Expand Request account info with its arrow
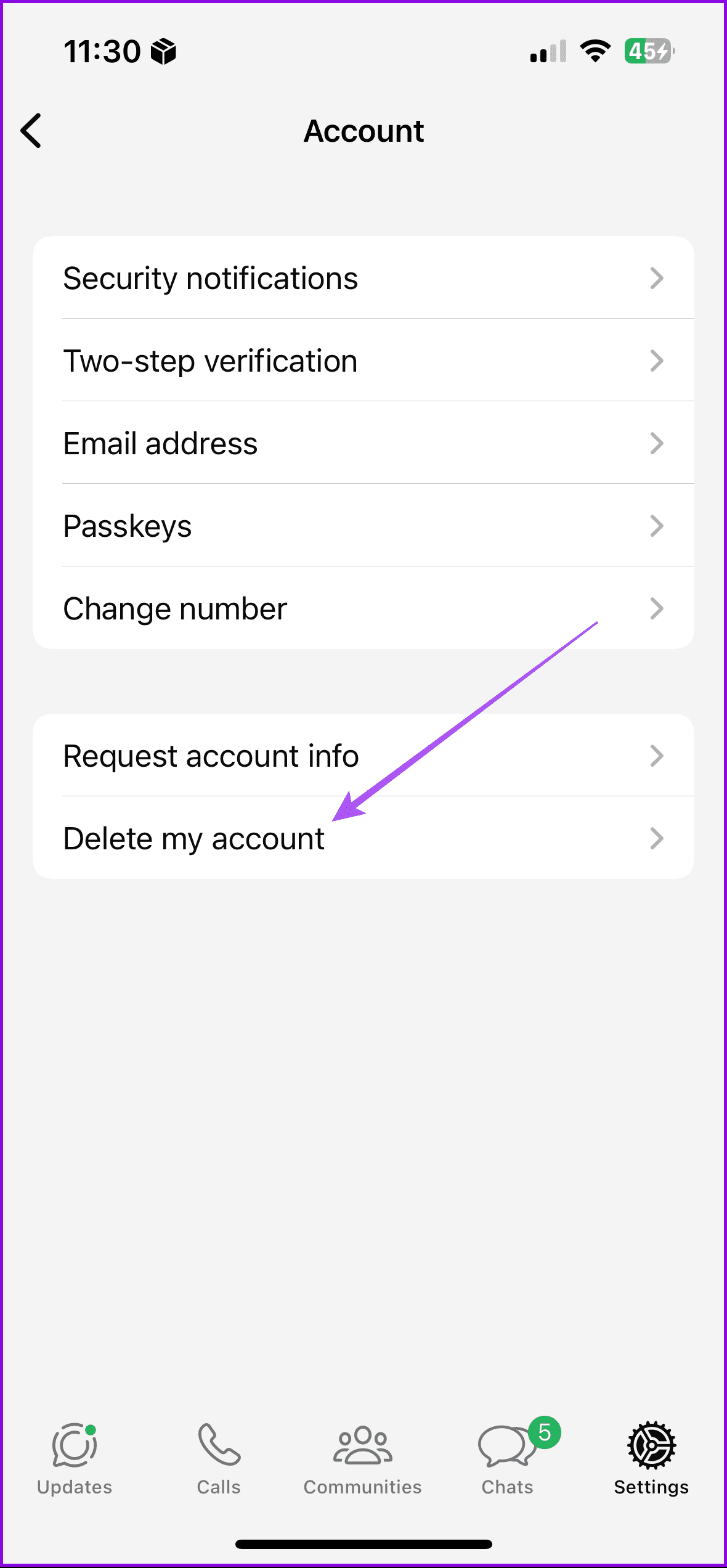 coord(657,756)
